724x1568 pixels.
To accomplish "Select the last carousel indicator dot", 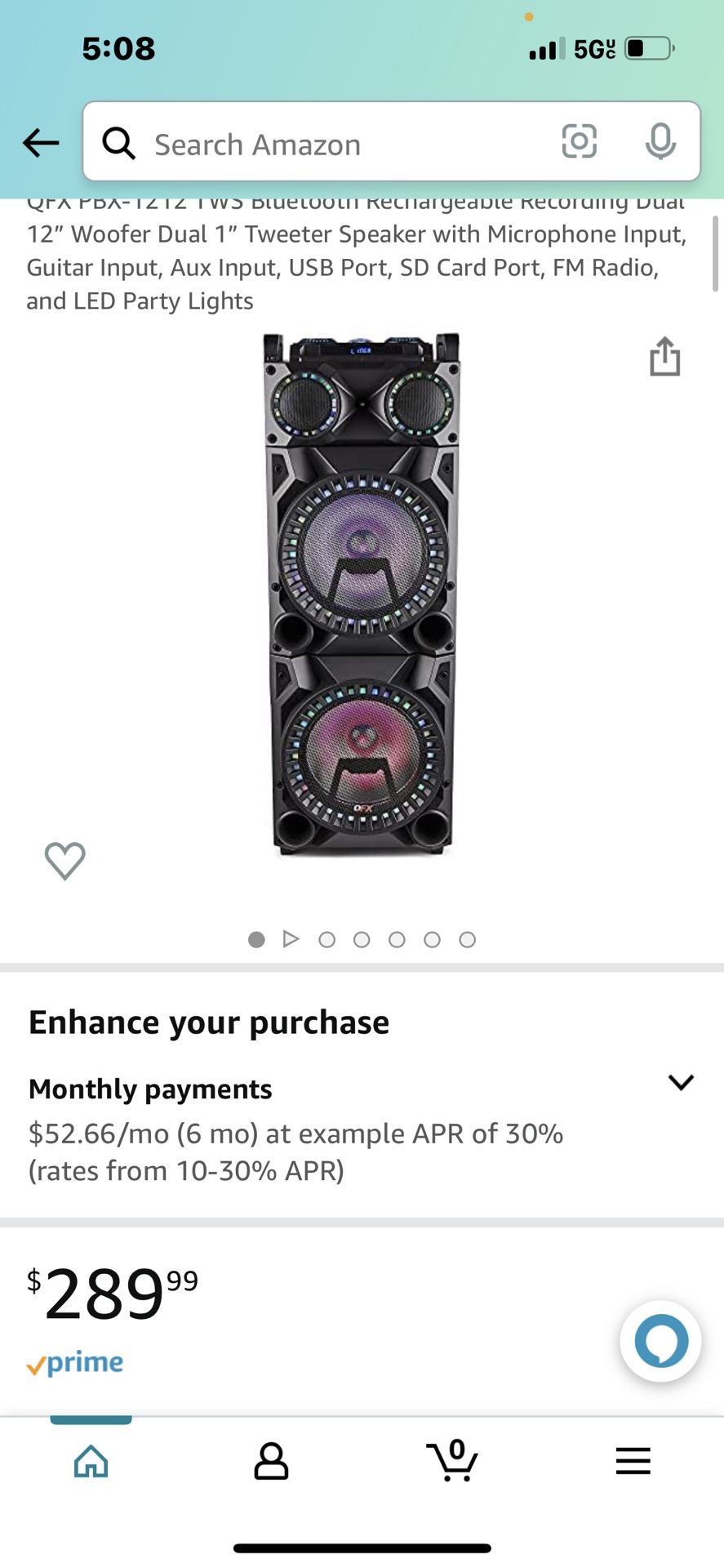I will point(468,939).
